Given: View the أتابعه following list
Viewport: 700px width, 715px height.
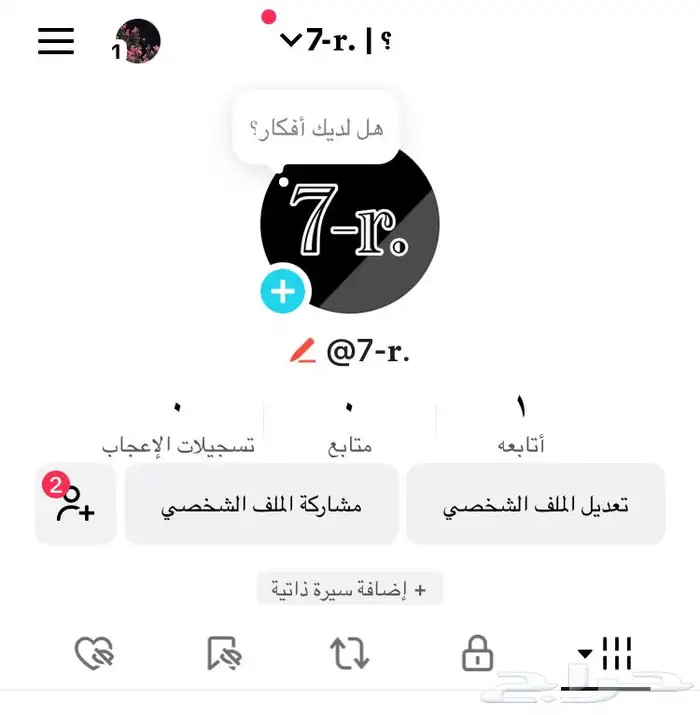Looking at the screenshot, I should point(521,423).
